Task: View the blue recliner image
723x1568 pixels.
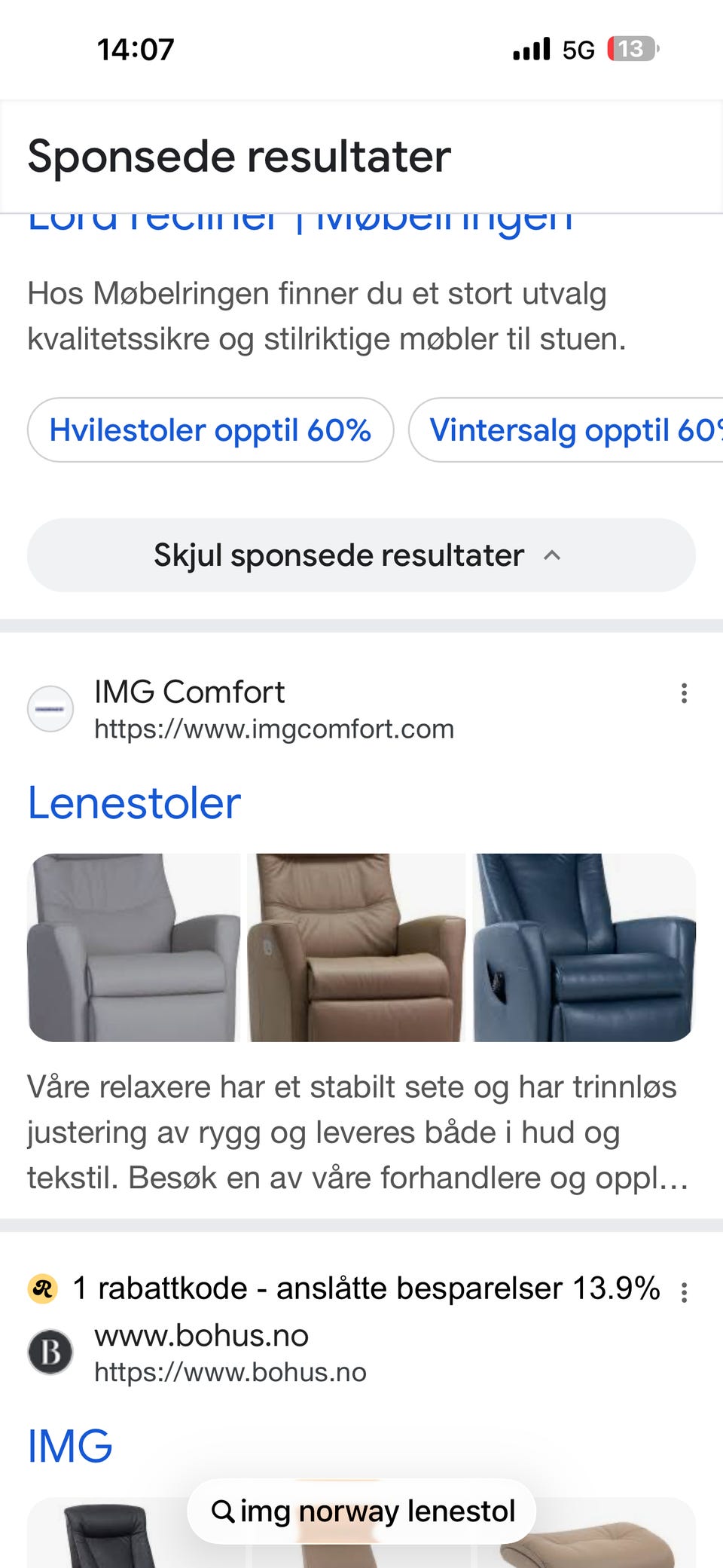Action: 584,947
